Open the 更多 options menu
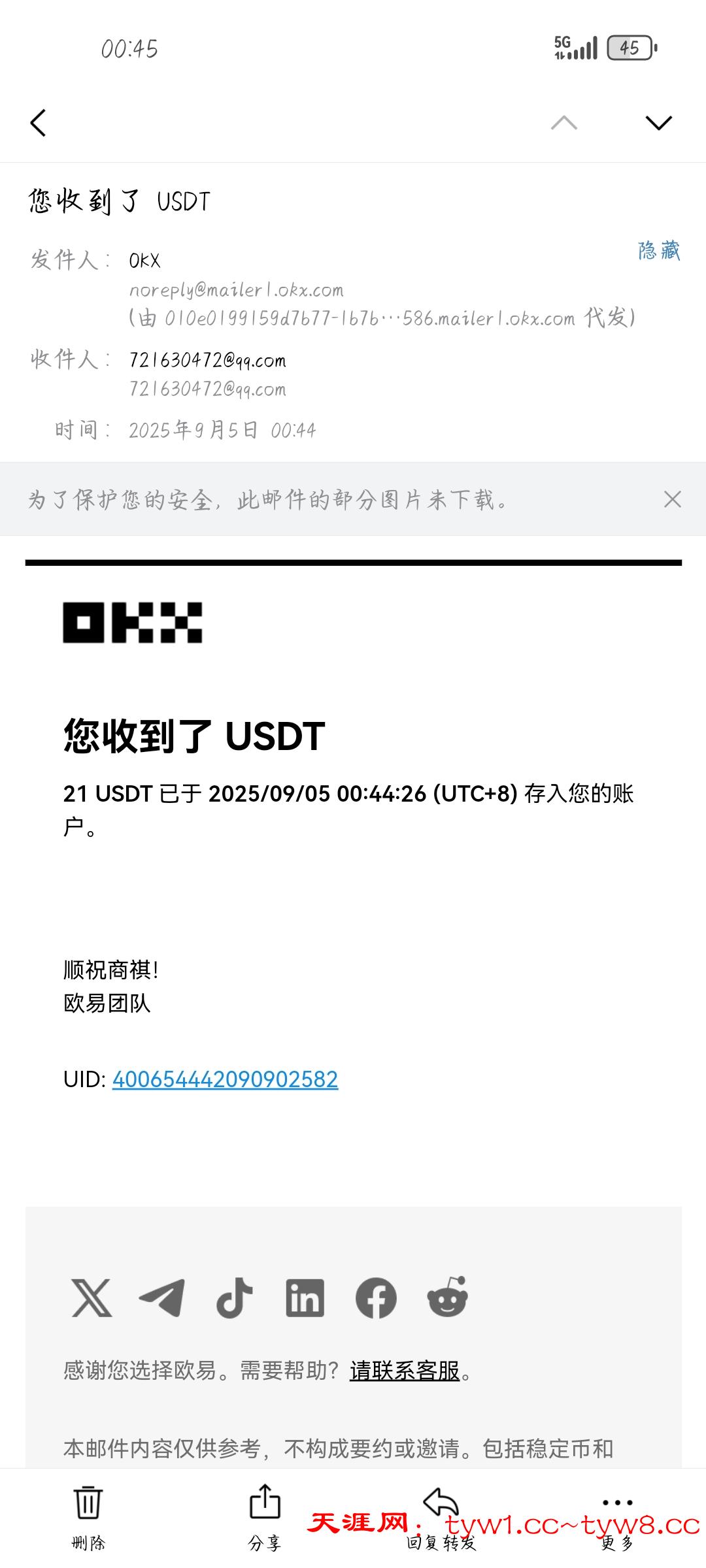This screenshot has height=1568, width=706. tap(618, 1516)
